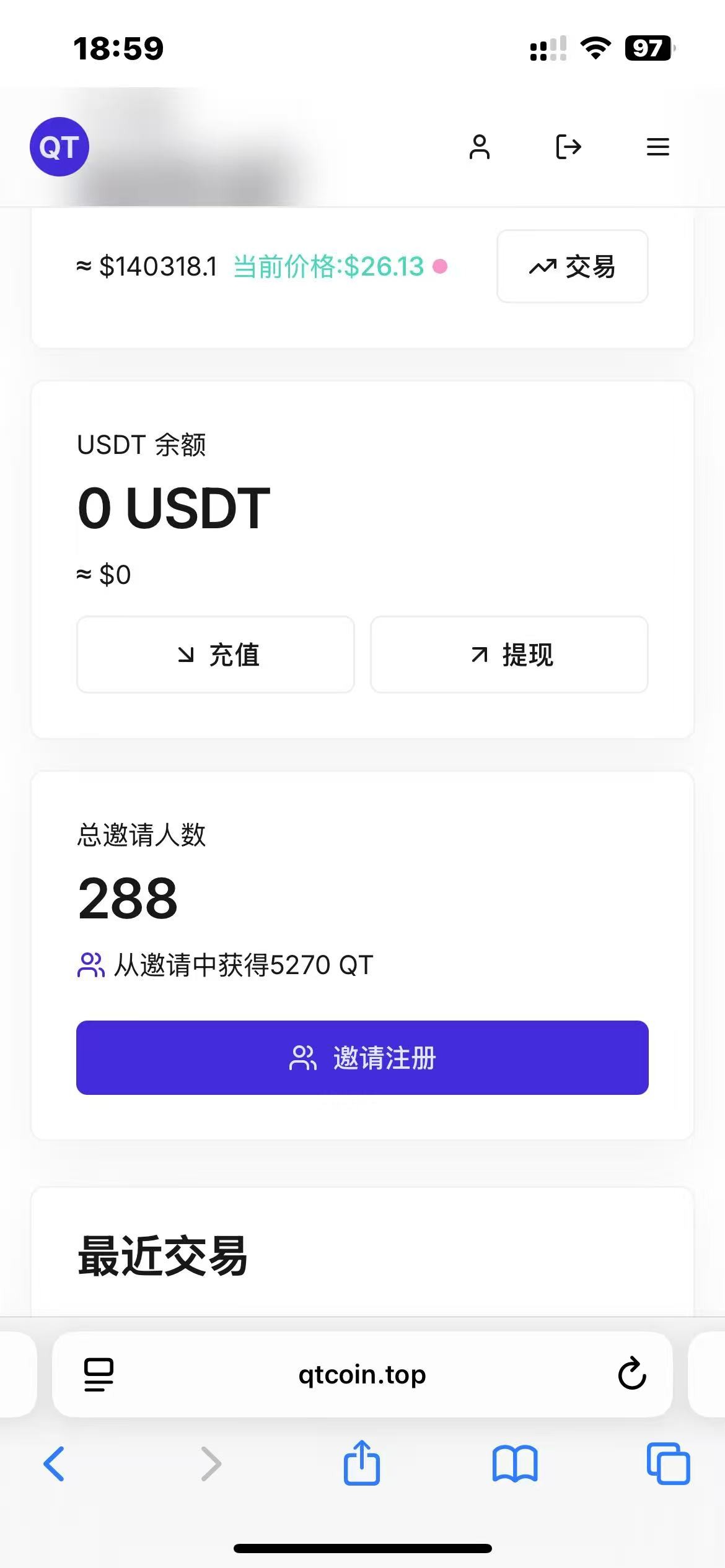The height and width of the screenshot is (1568, 725).
Task: Reload the qtcoin.top page
Action: coord(632,1374)
